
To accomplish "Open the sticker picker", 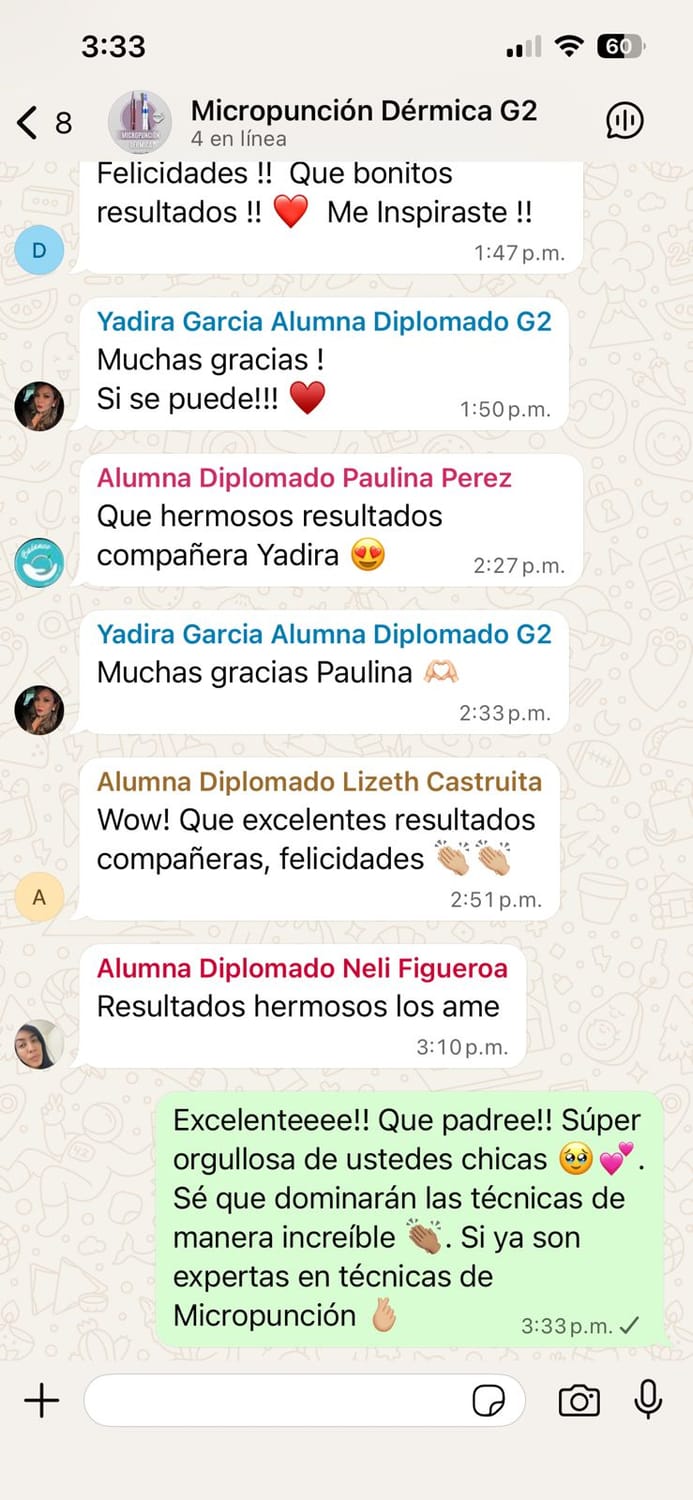I will coord(489,1401).
